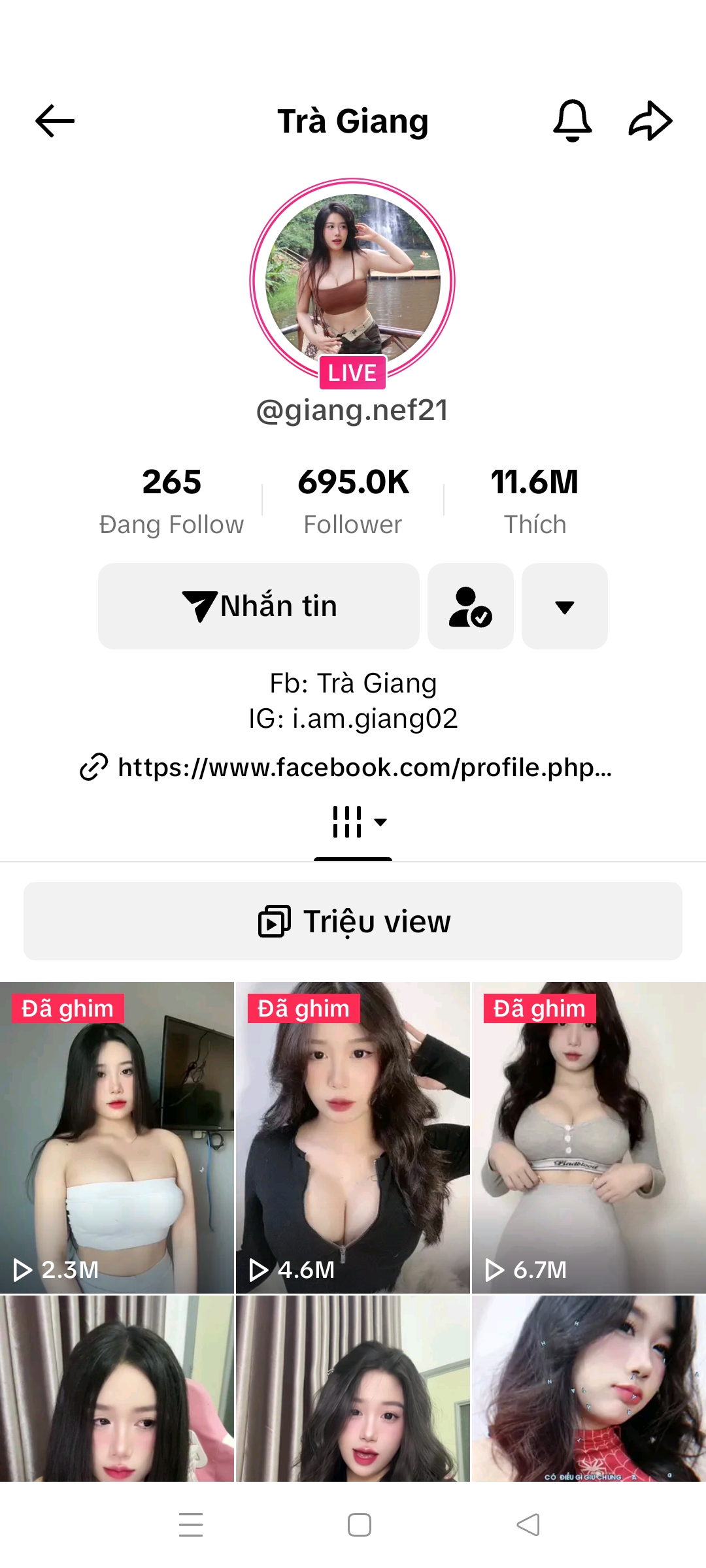Expand the suggested accounts dropdown arrow

pos(565,606)
